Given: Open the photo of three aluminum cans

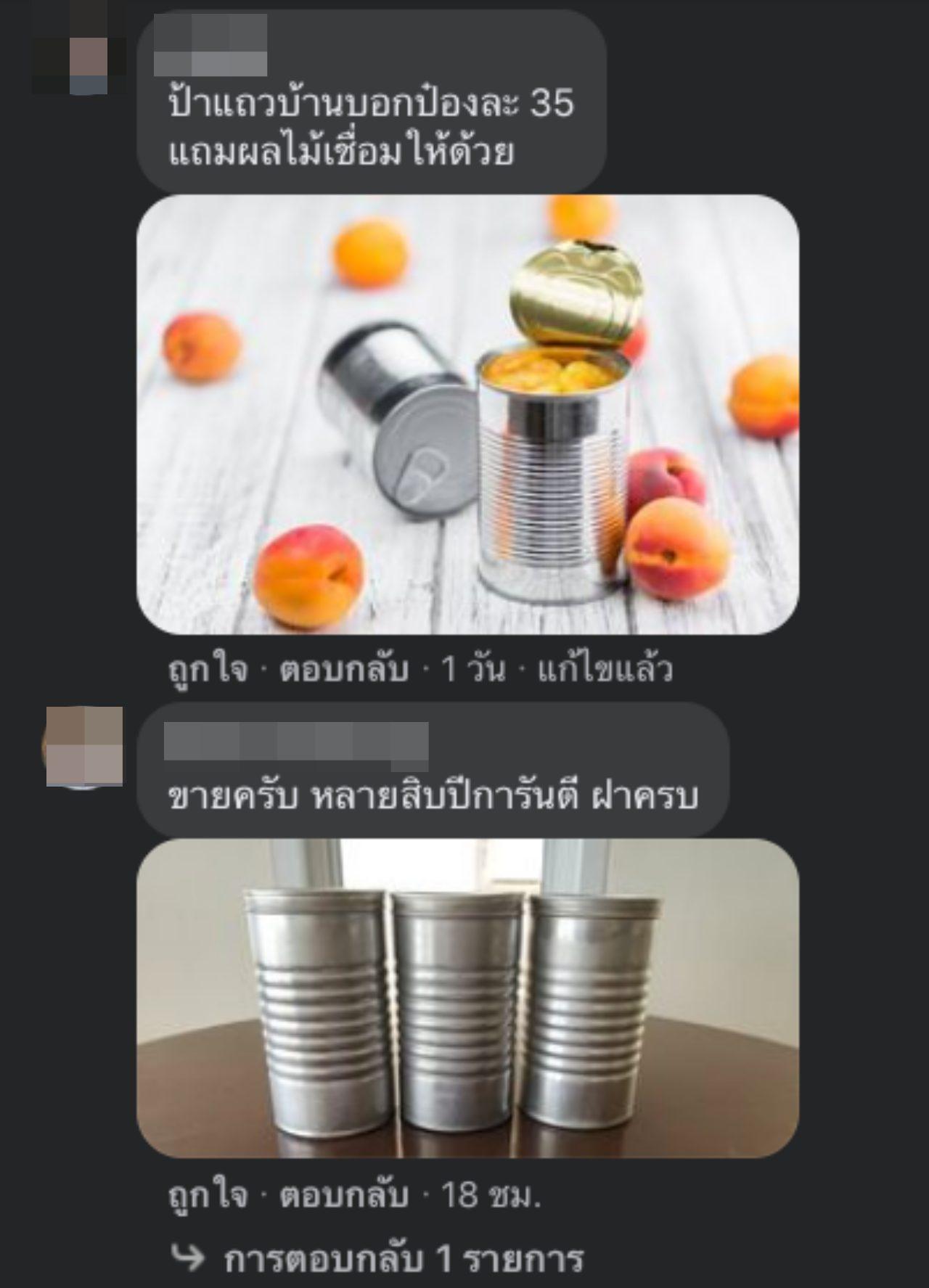Looking at the screenshot, I should tap(468, 998).
